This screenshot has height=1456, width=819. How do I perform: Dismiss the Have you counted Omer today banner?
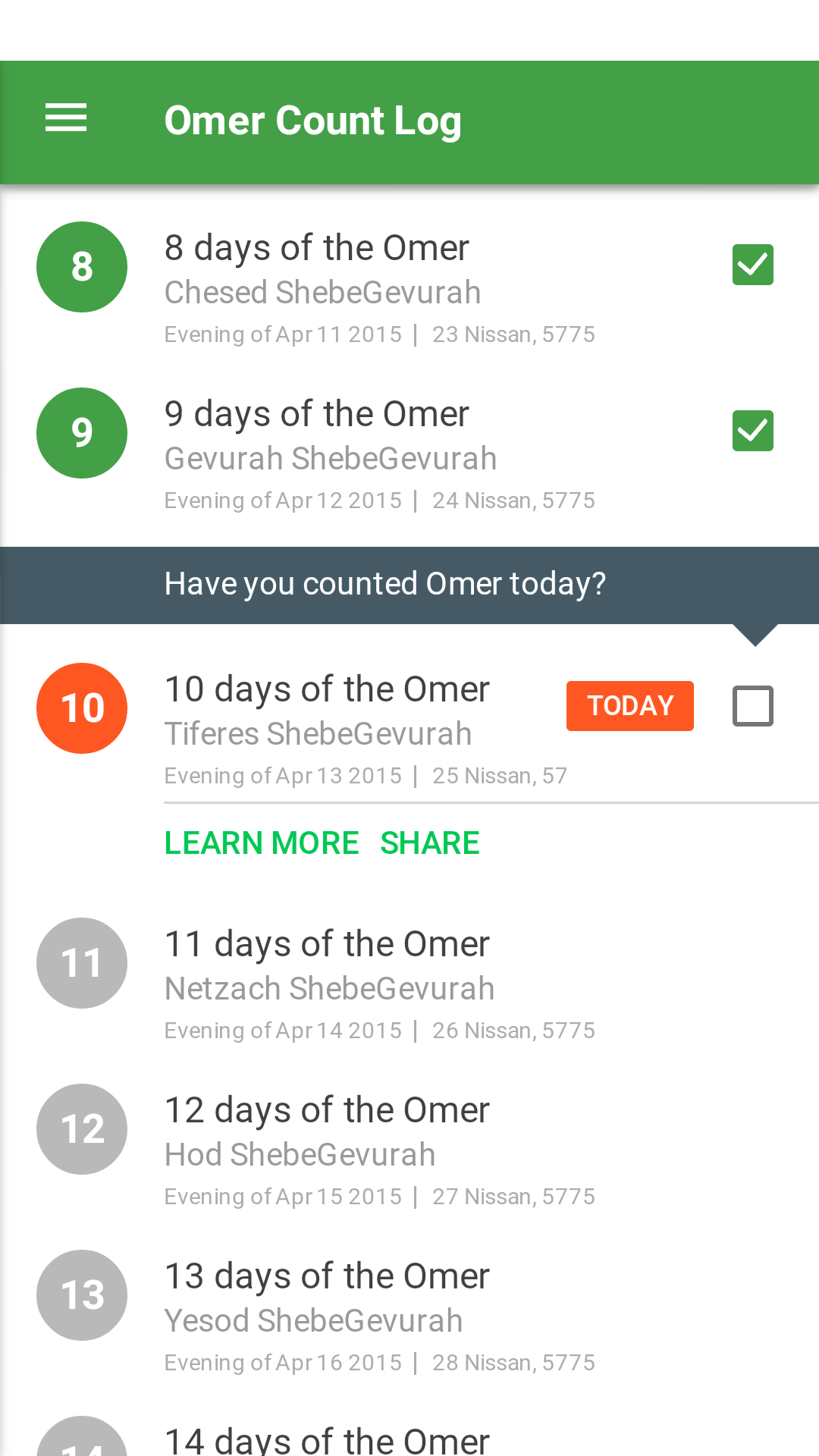click(385, 584)
